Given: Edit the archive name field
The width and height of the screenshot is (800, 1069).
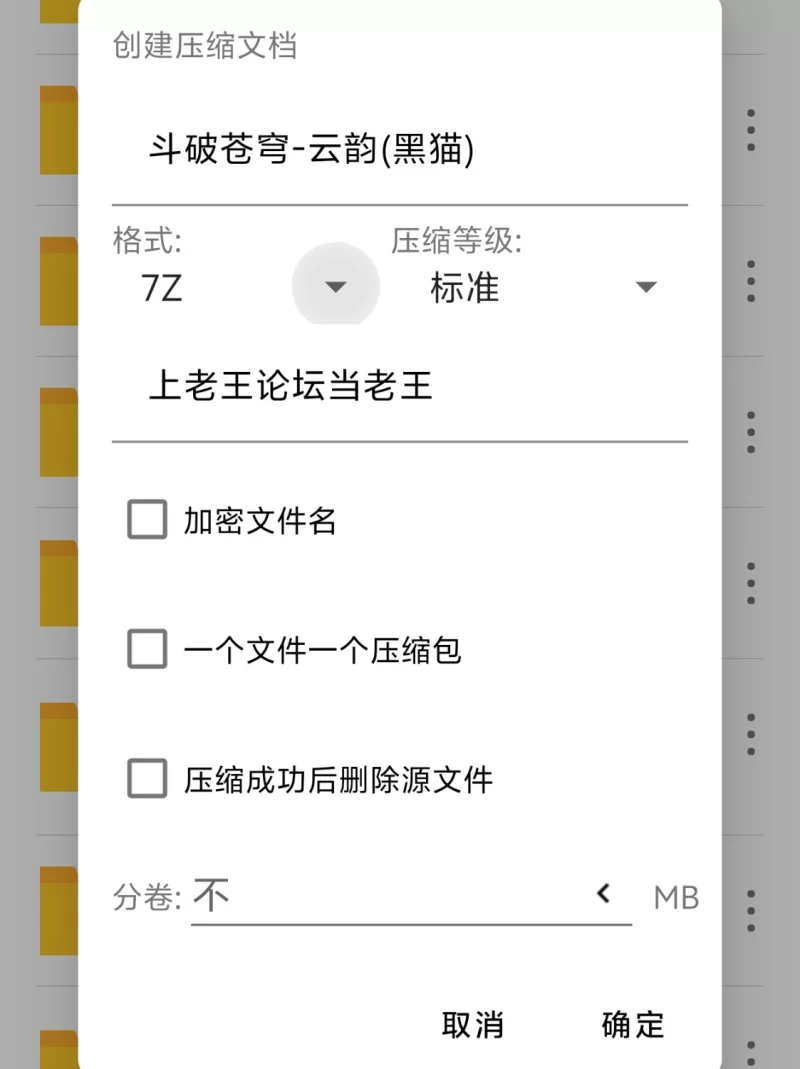Looking at the screenshot, I should point(398,150).
